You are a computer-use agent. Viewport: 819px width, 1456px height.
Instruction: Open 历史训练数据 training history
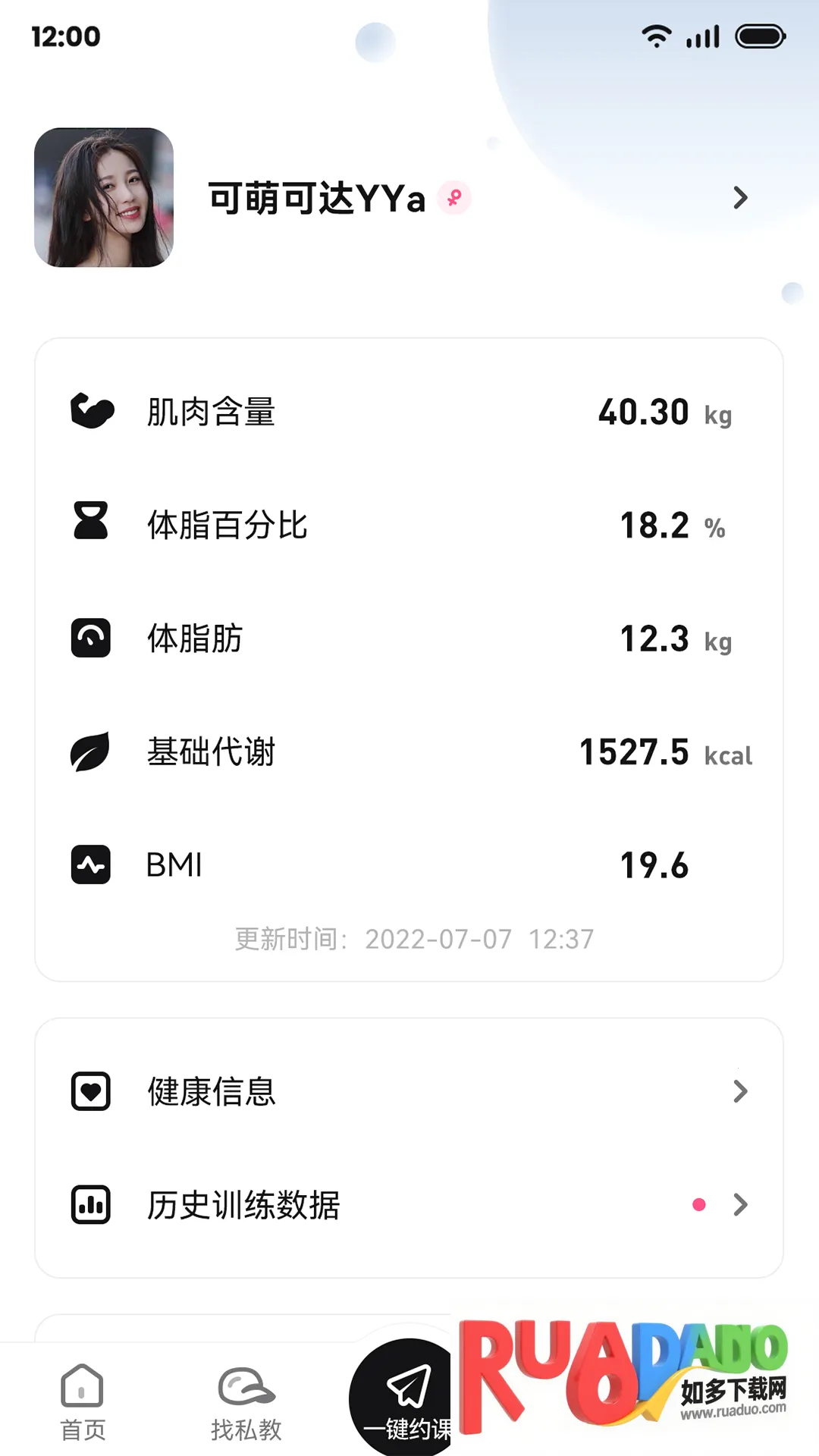[x=409, y=1204]
